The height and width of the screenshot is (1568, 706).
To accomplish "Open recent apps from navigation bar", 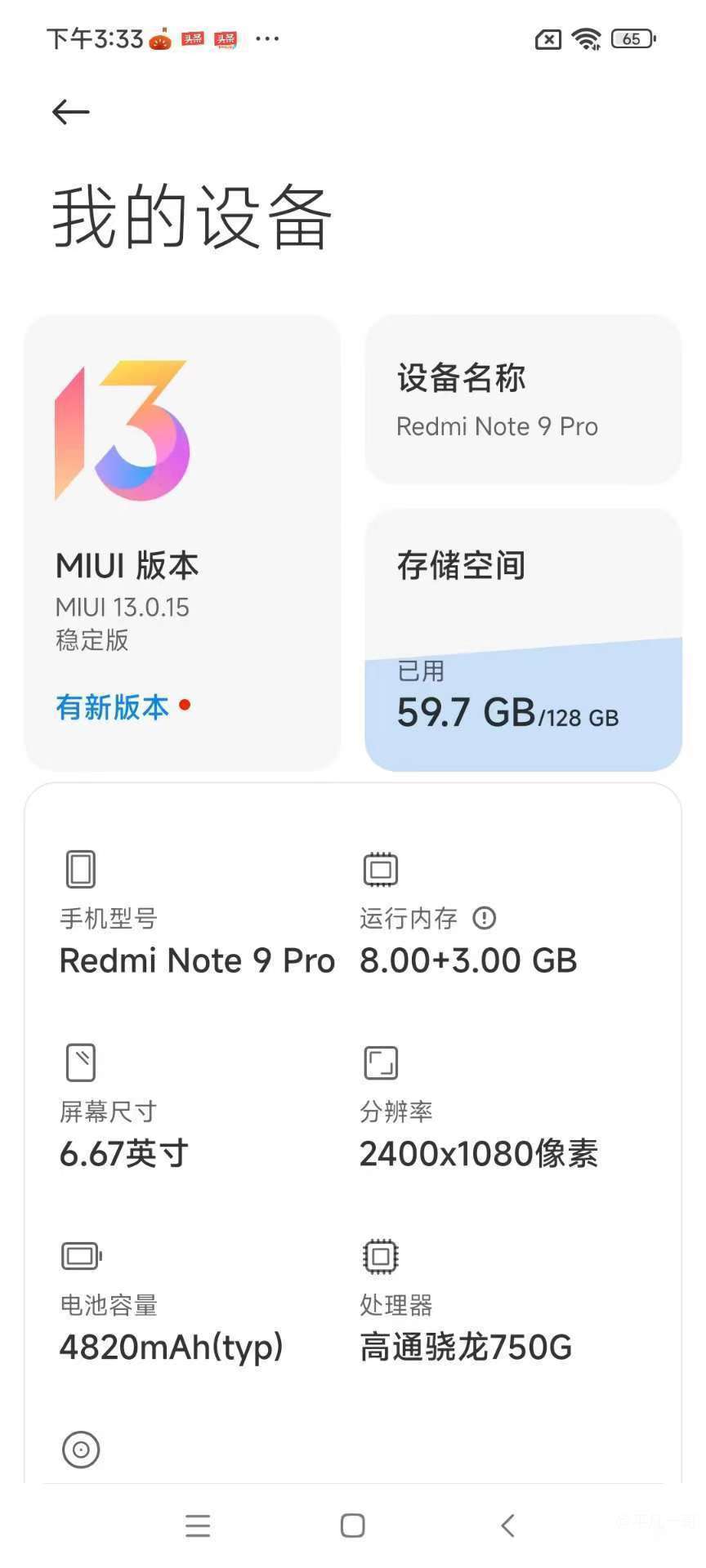I will coord(198,1526).
